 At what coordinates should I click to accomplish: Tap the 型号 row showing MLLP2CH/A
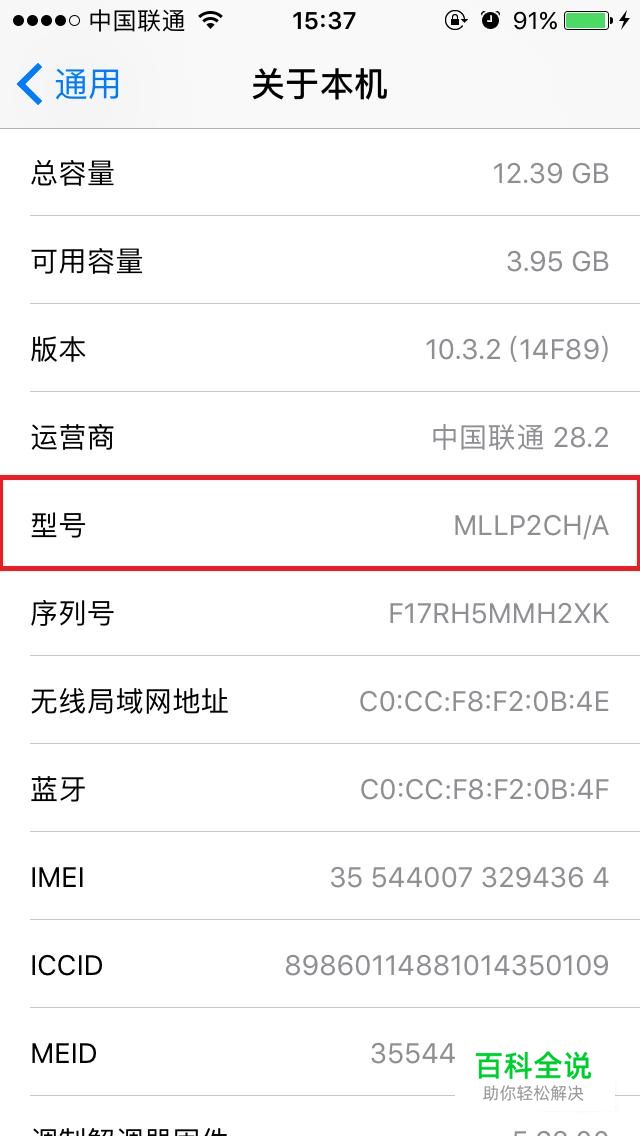point(320,524)
